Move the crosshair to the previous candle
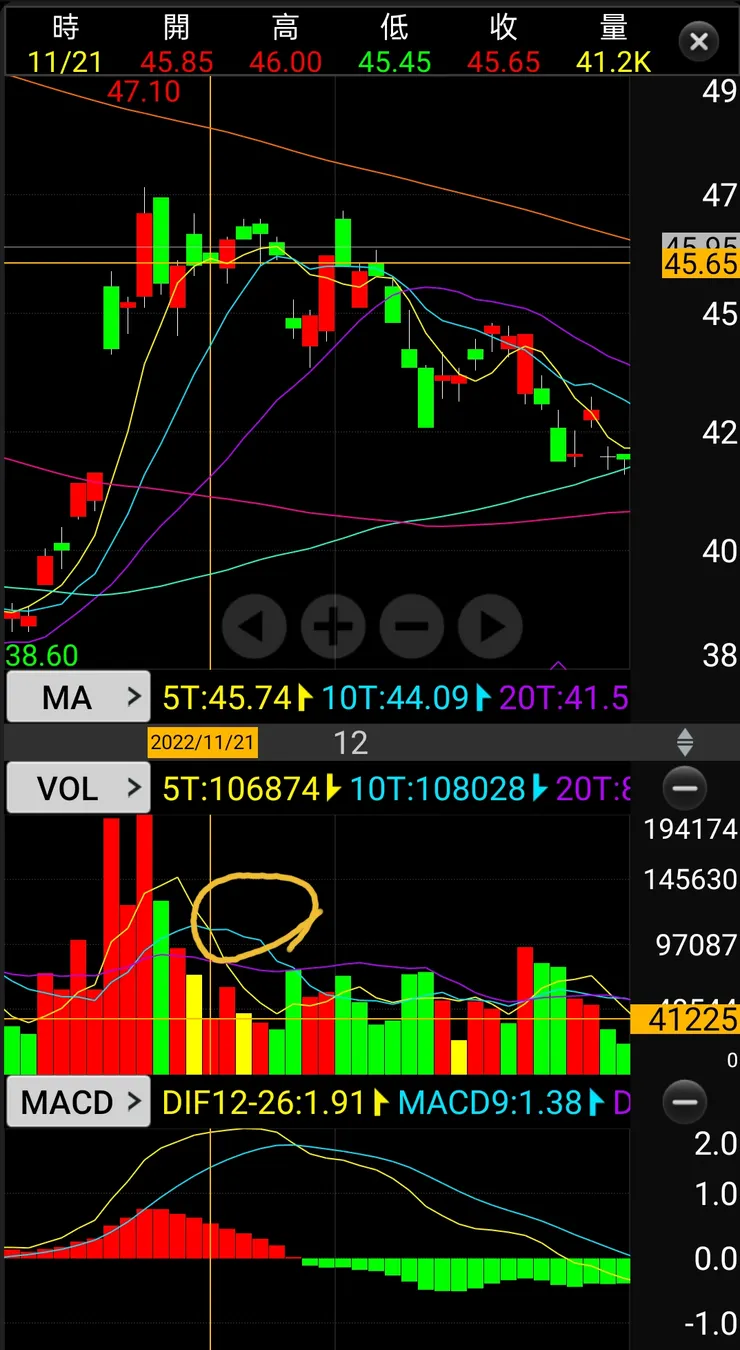The image size is (740, 1350). 254,627
